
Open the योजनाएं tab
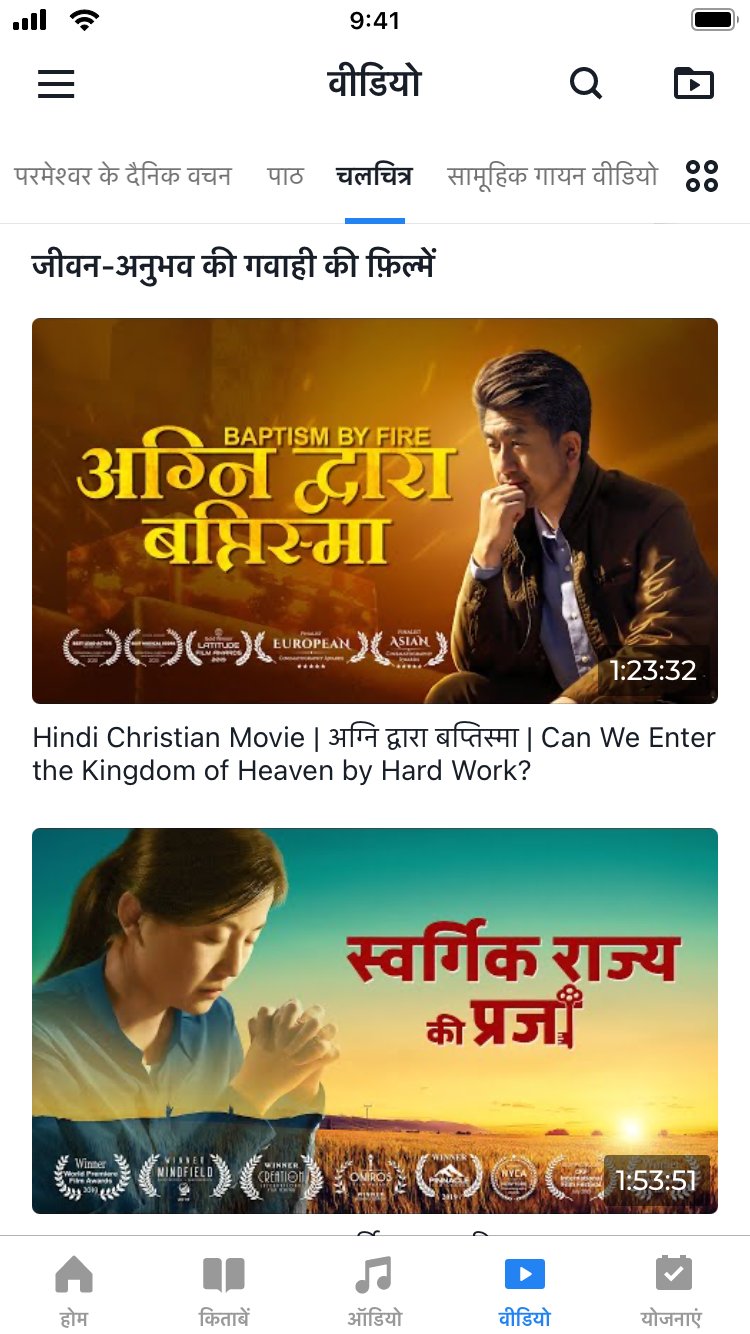tap(672, 1289)
